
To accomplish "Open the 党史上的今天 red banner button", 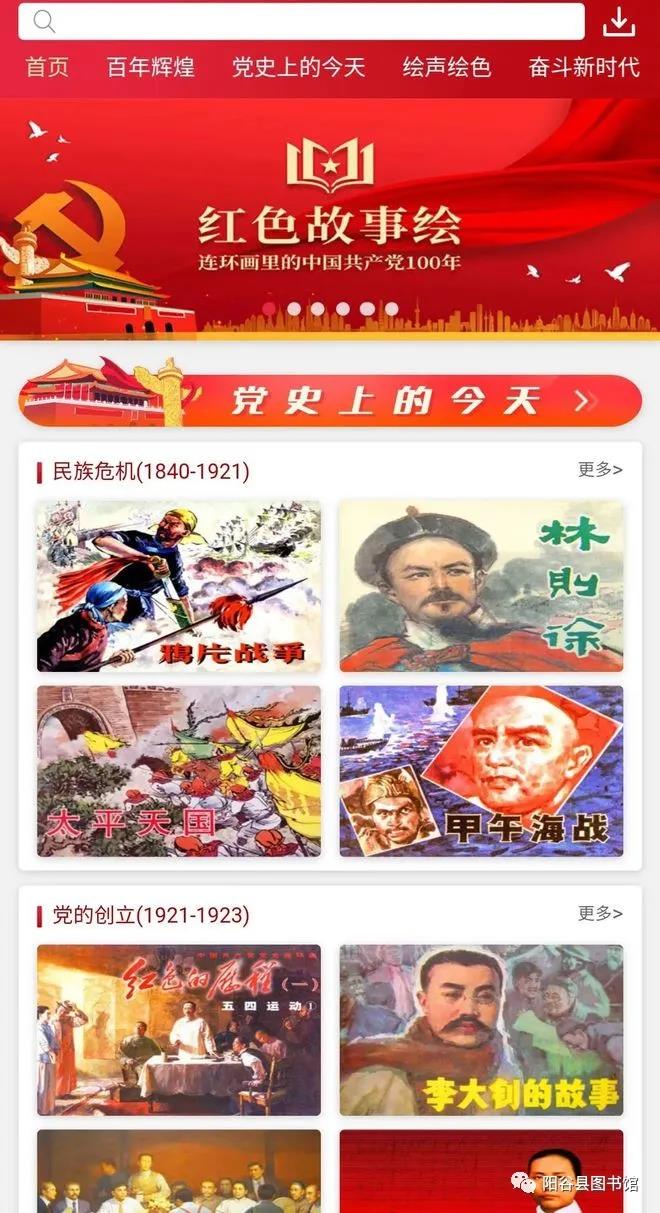I will click(x=330, y=400).
